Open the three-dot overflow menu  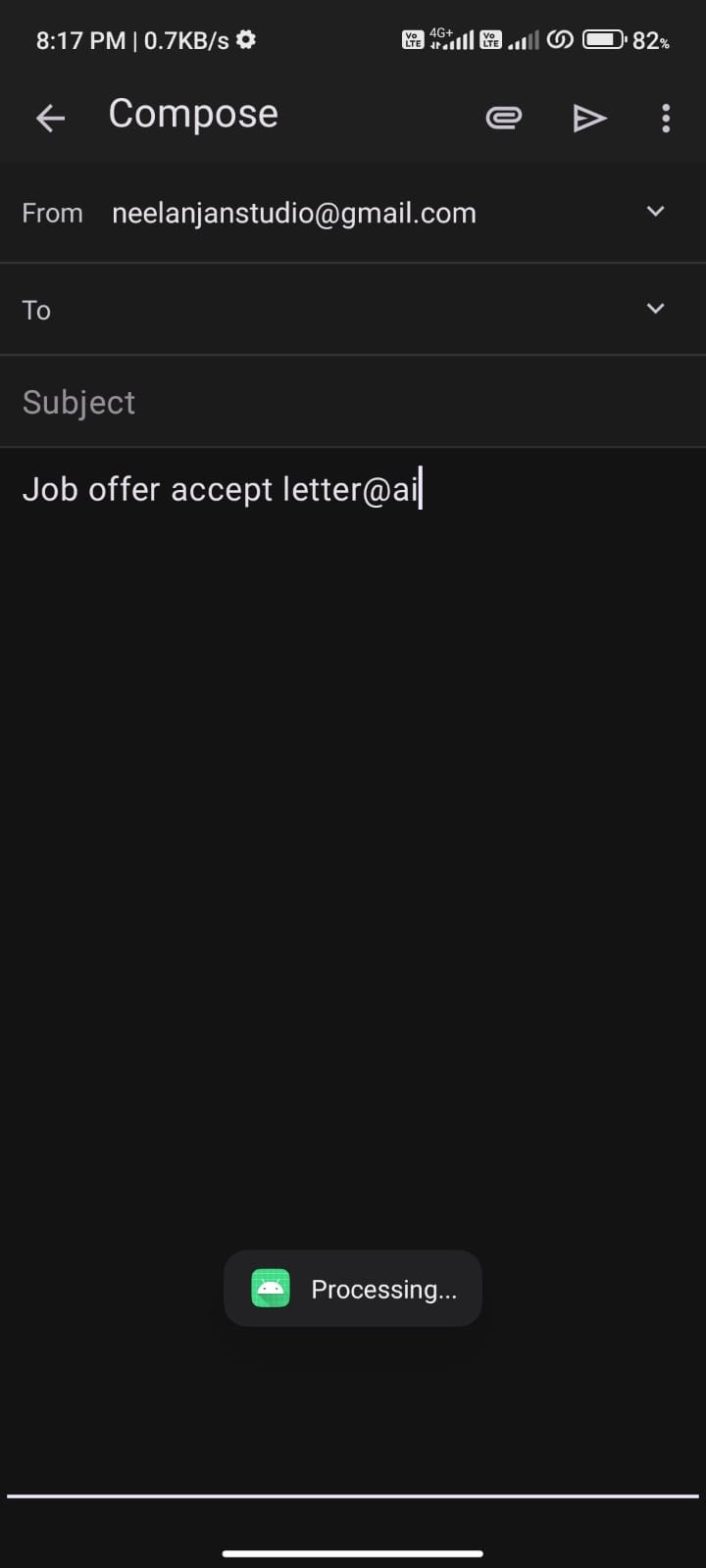[x=666, y=119]
